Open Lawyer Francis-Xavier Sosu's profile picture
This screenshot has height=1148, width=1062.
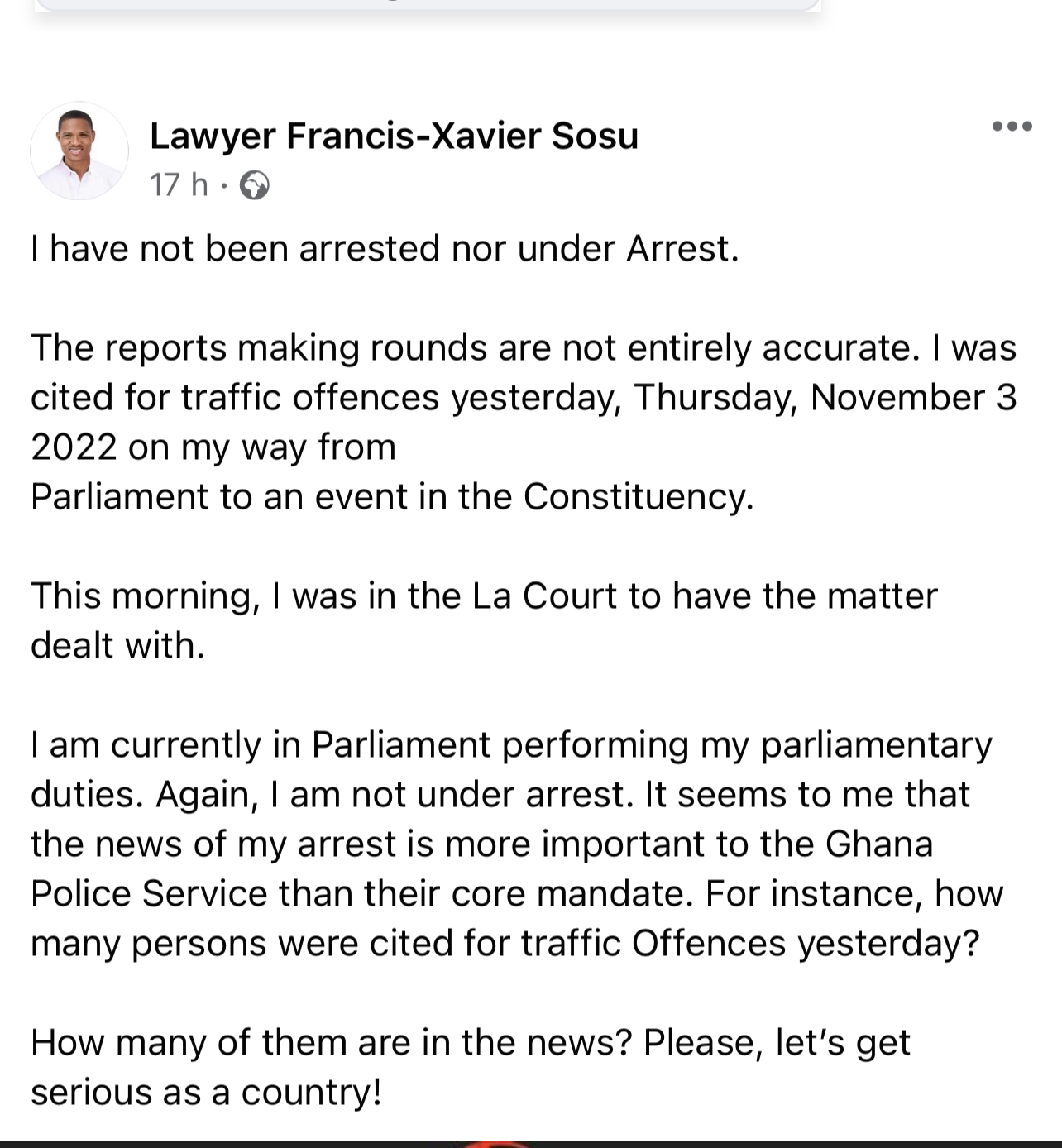pos(79,151)
